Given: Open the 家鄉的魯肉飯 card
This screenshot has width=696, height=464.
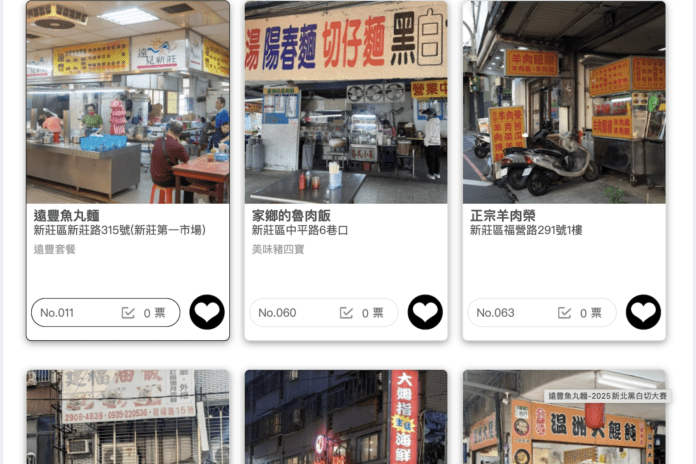Looking at the screenshot, I should tap(346, 103).
